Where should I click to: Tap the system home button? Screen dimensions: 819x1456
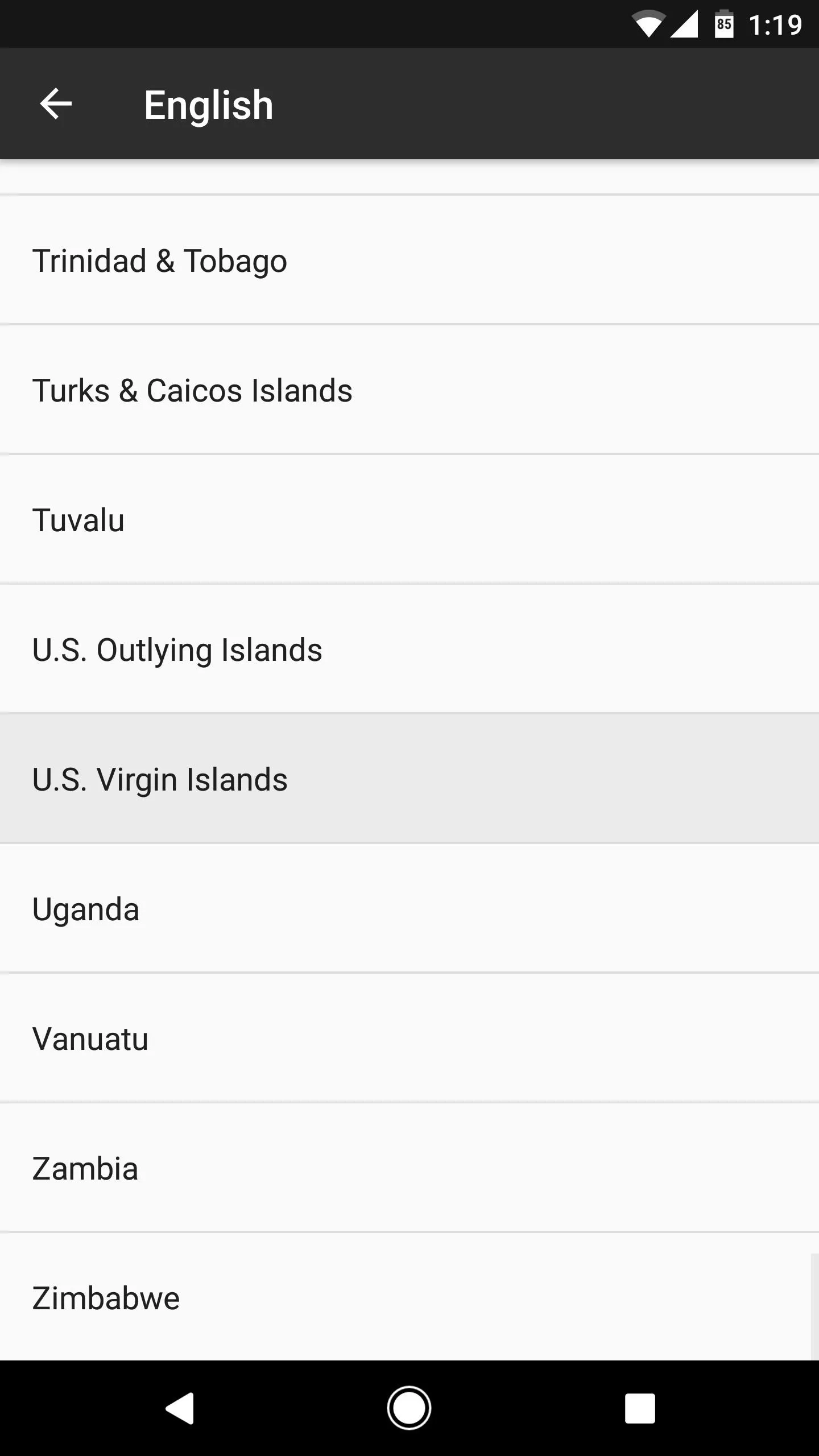[x=409, y=1408]
